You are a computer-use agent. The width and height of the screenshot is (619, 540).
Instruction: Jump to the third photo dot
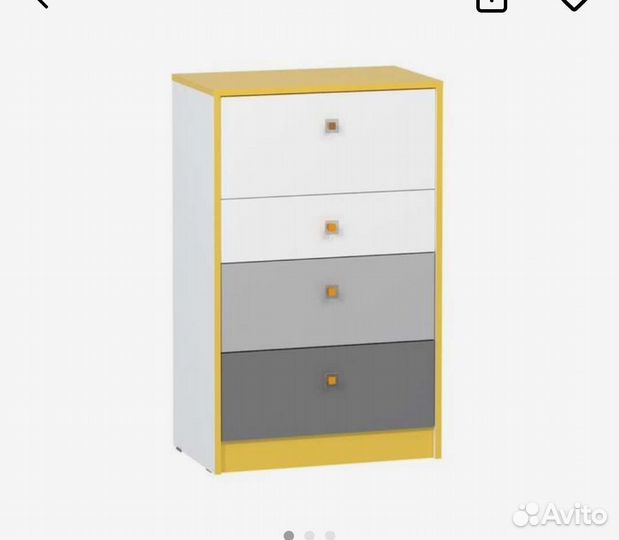pyautogui.click(x=329, y=536)
